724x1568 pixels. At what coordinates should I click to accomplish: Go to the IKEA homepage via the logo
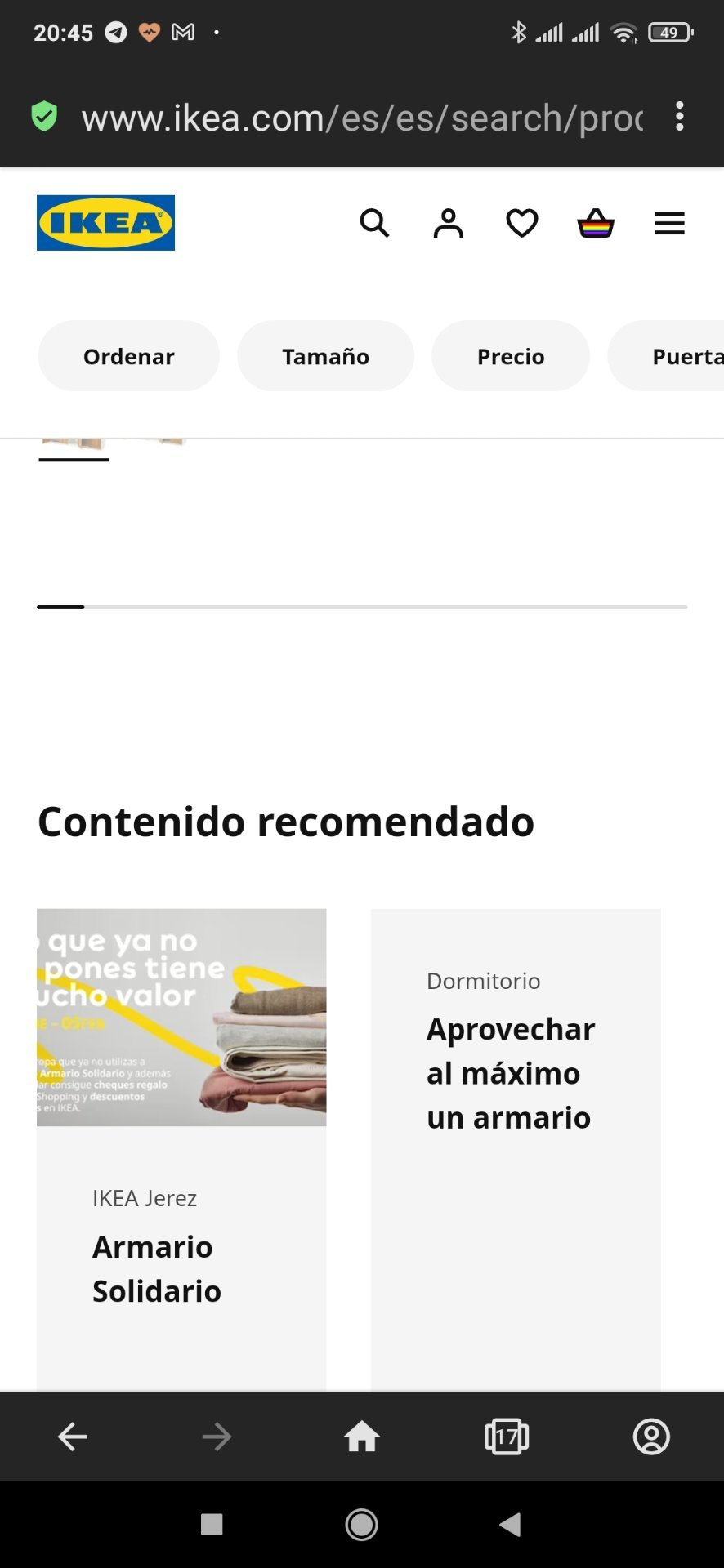[105, 223]
